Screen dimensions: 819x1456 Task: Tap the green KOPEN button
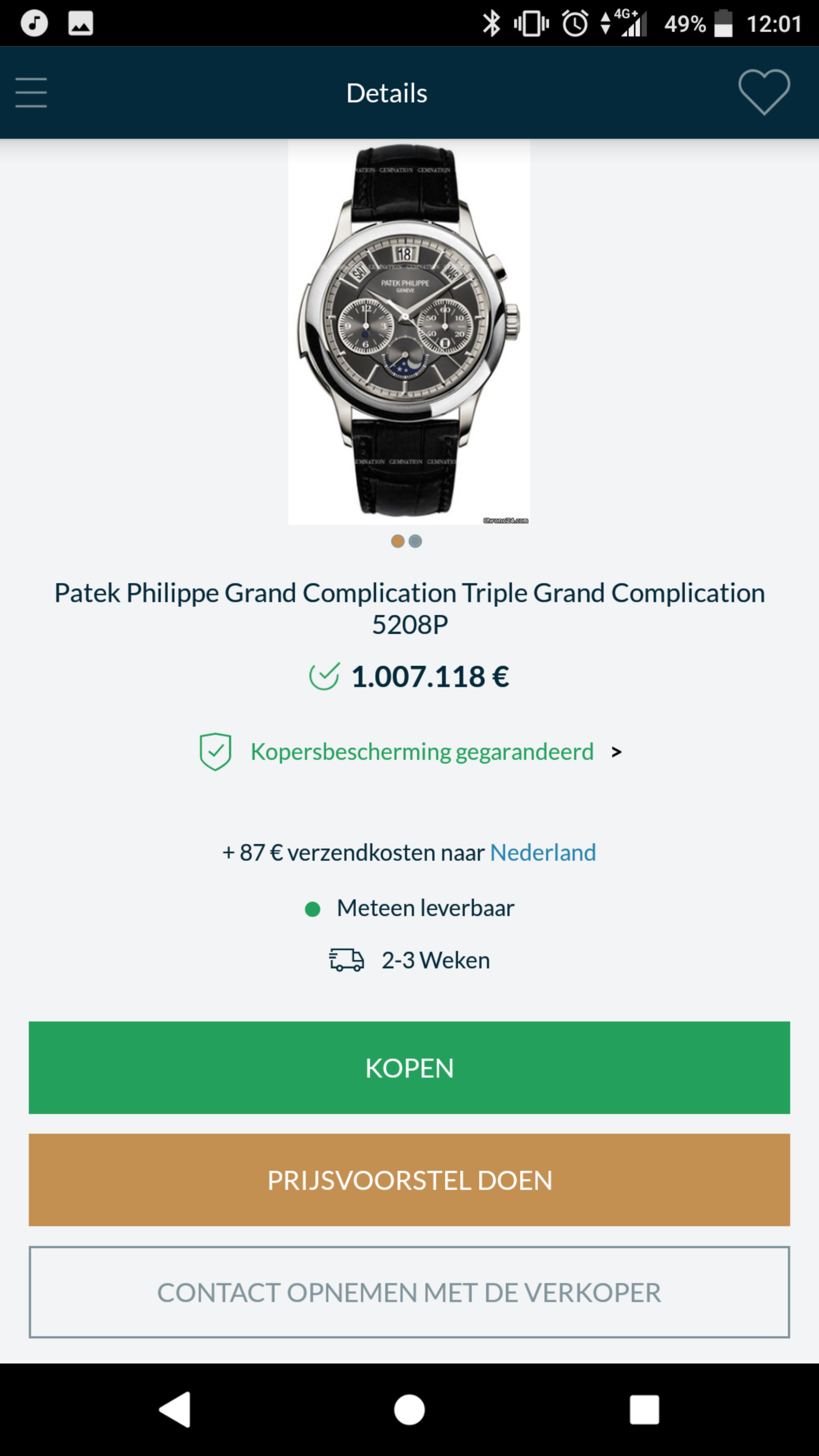click(409, 1068)
